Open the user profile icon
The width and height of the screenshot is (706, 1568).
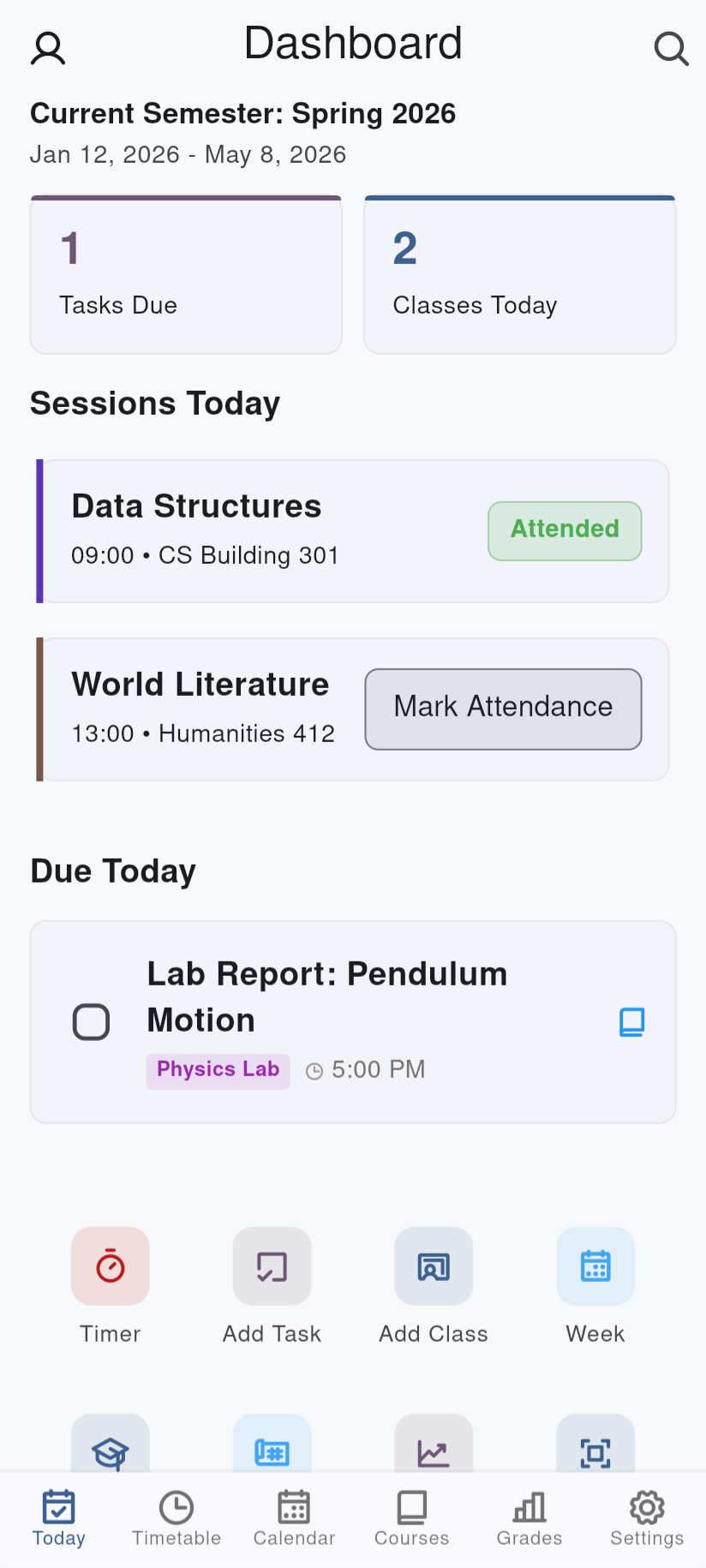[x=48, y=48]
